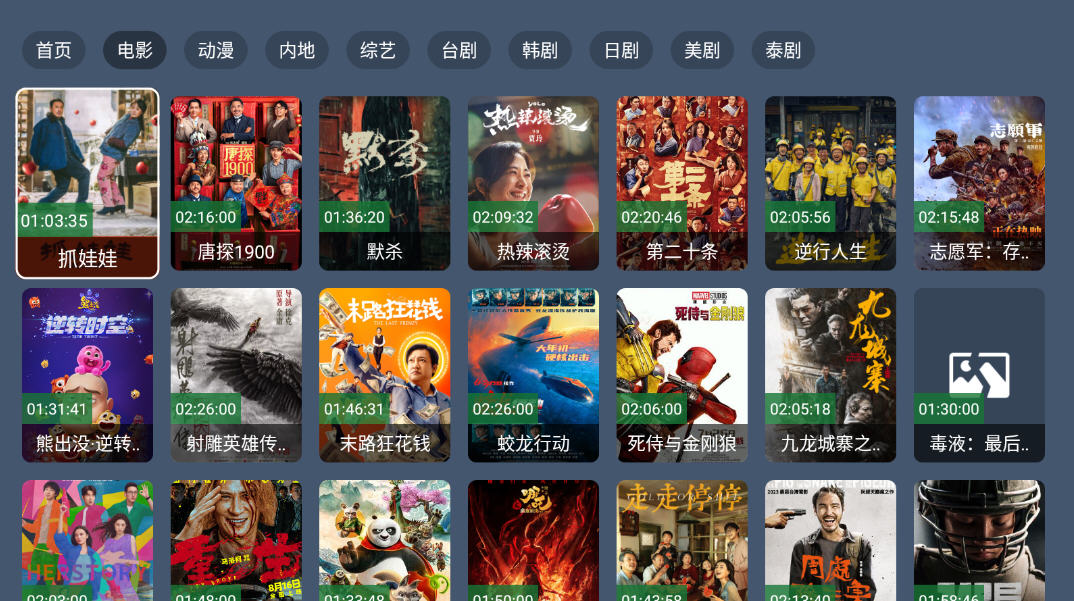Open 死侍与金刚狼 movie
The width and height of the screenshot is (1074, 601).
pos(682,375)
